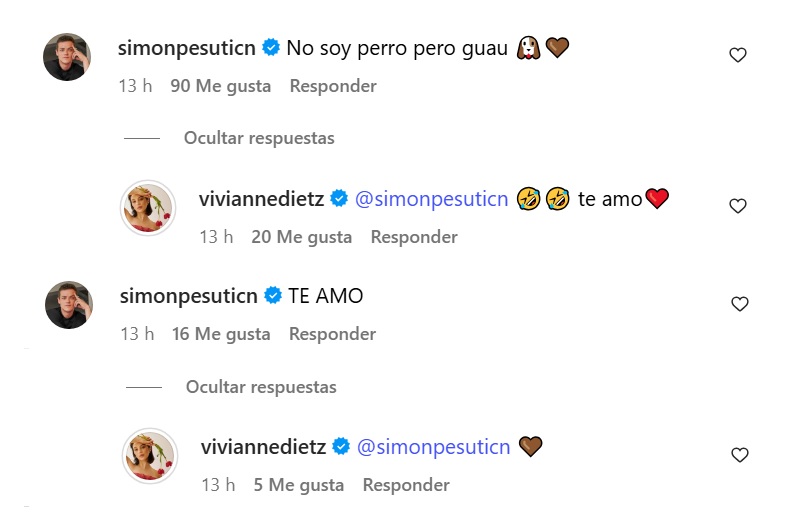Open viviannedietz username on brown heart reply
800x530 pixels.
tap(264, 447)
